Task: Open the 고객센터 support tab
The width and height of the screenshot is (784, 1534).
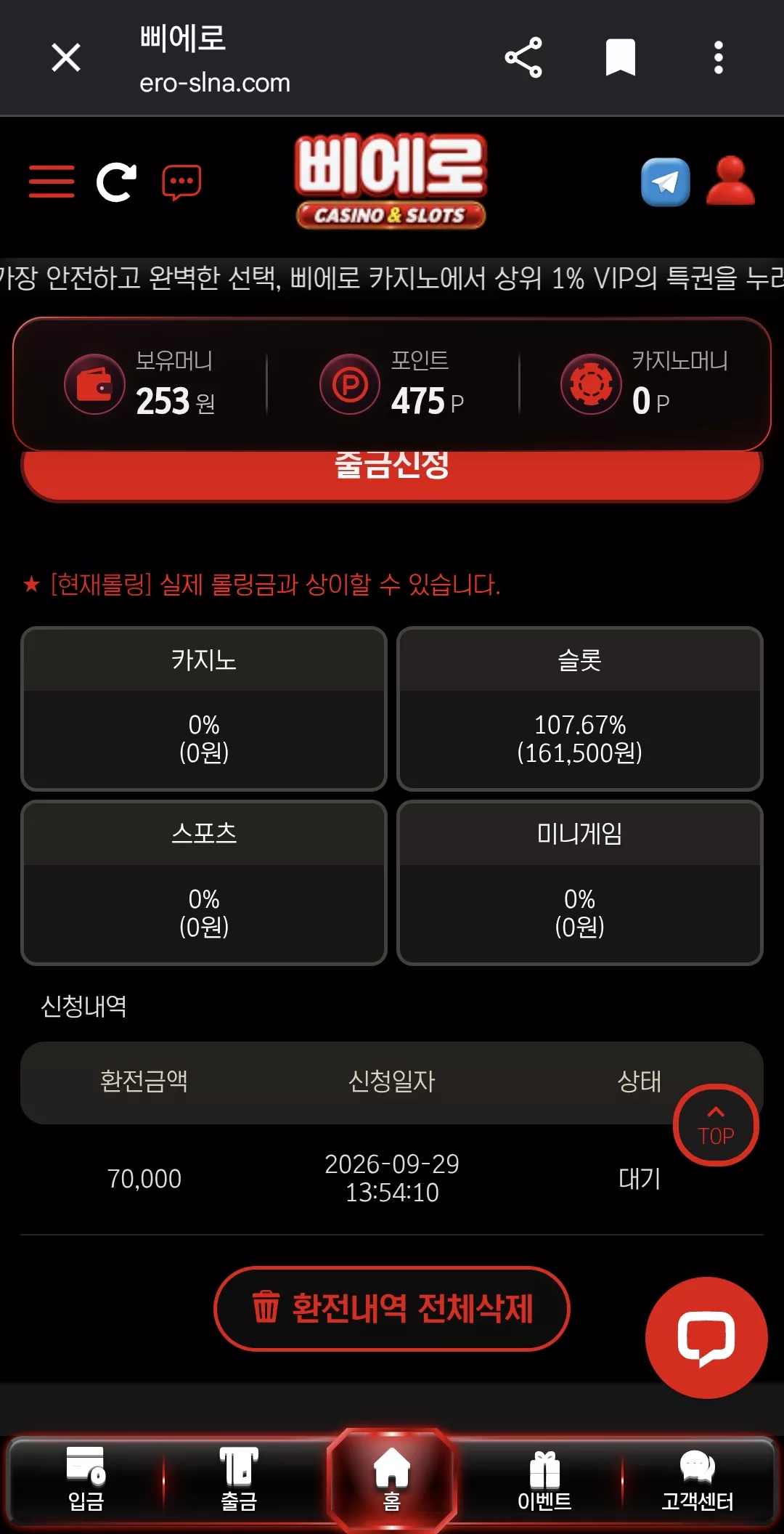Action: (698, 1480)
